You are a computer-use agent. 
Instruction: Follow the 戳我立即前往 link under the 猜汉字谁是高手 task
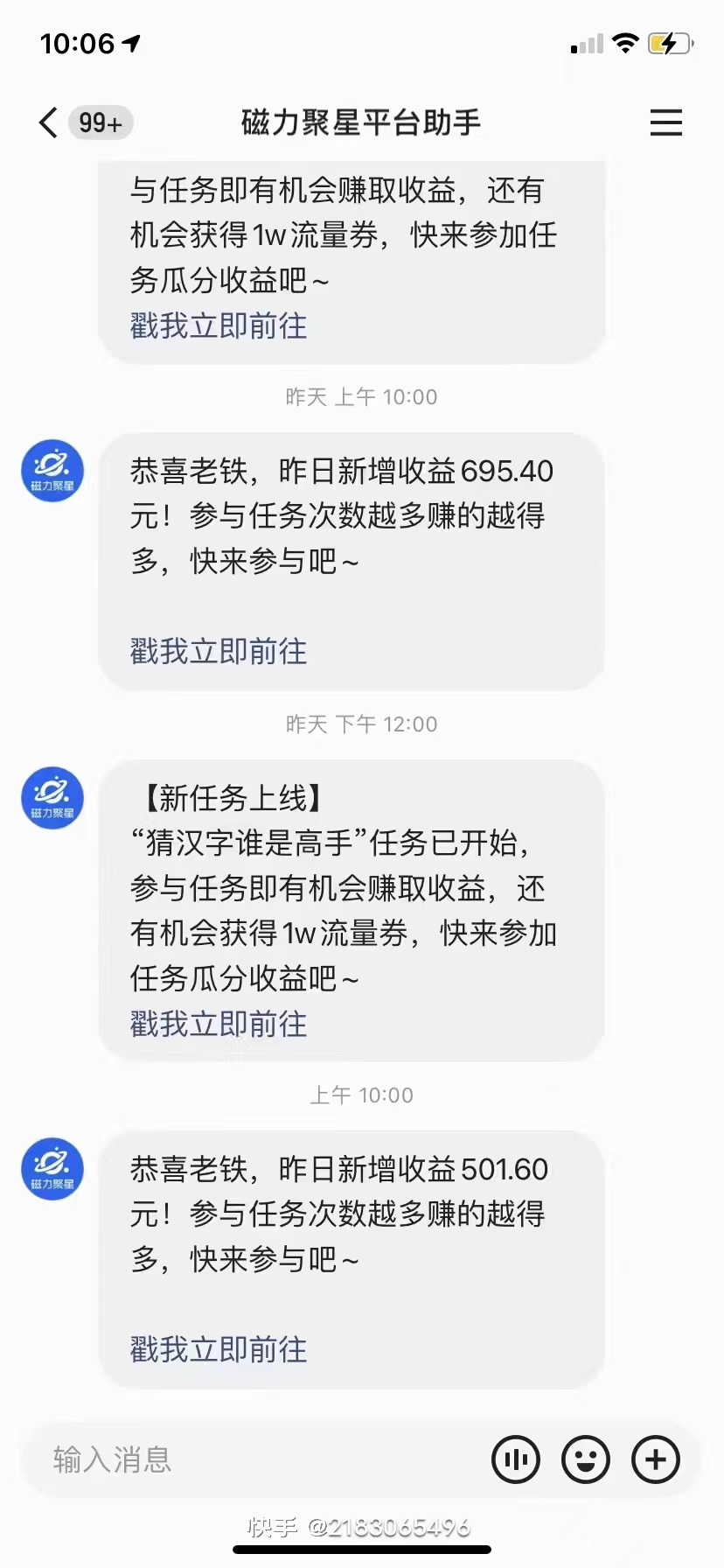click(219, 1024)
